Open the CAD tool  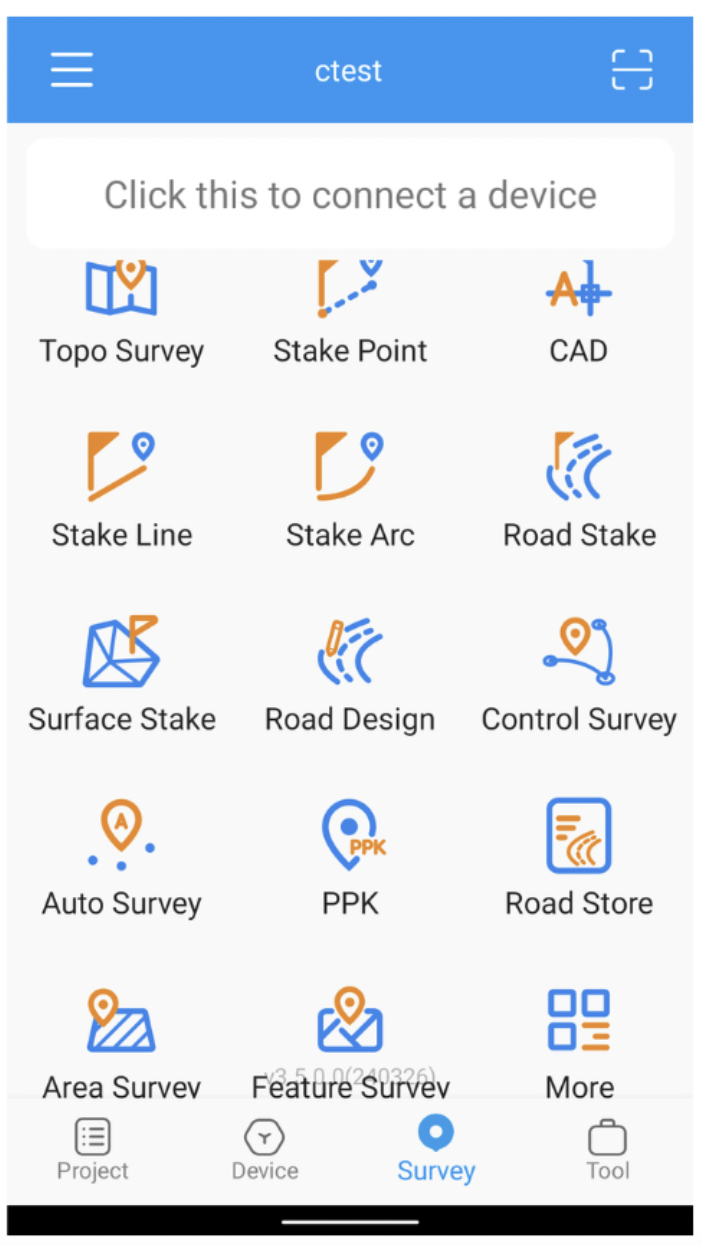tap(579, 308)
